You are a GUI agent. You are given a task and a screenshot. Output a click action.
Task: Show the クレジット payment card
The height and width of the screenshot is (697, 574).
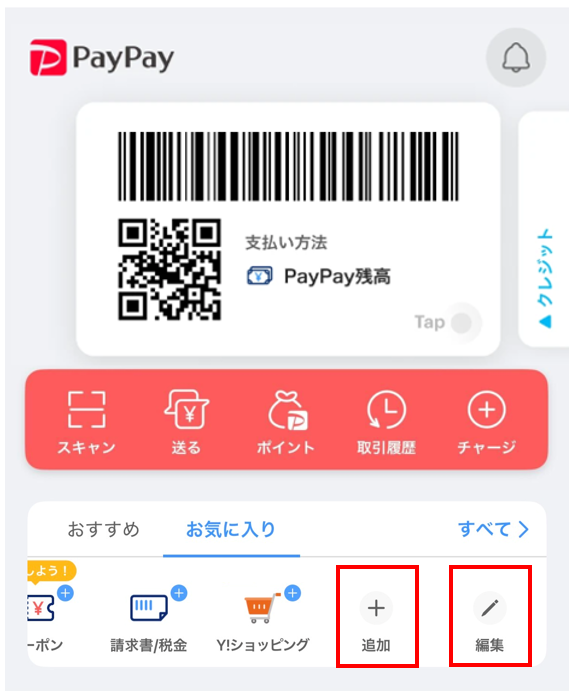[544, 229]
